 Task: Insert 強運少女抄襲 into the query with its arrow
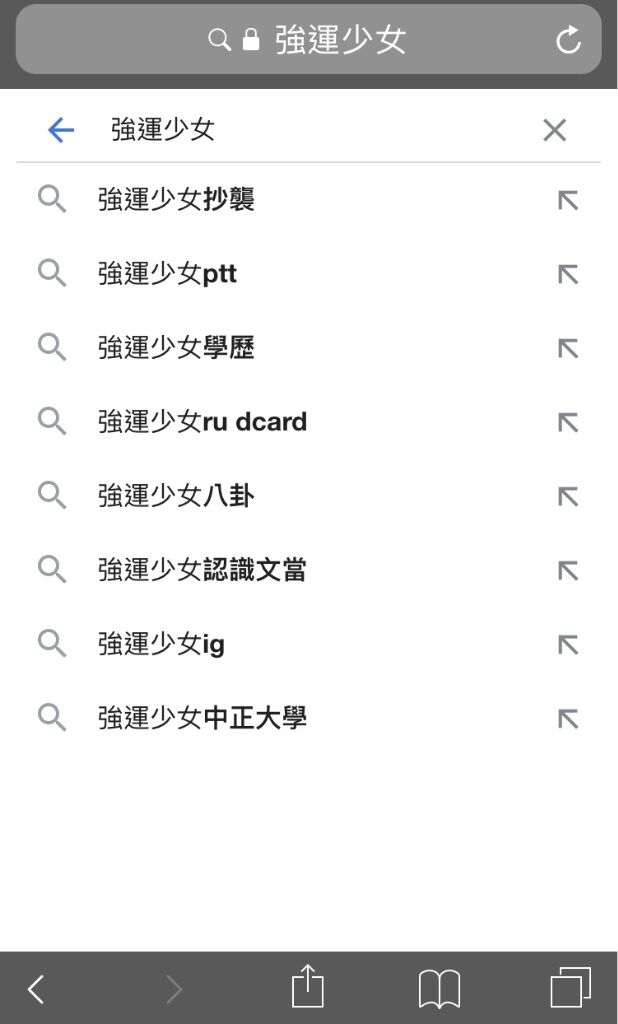coord(568,200)
